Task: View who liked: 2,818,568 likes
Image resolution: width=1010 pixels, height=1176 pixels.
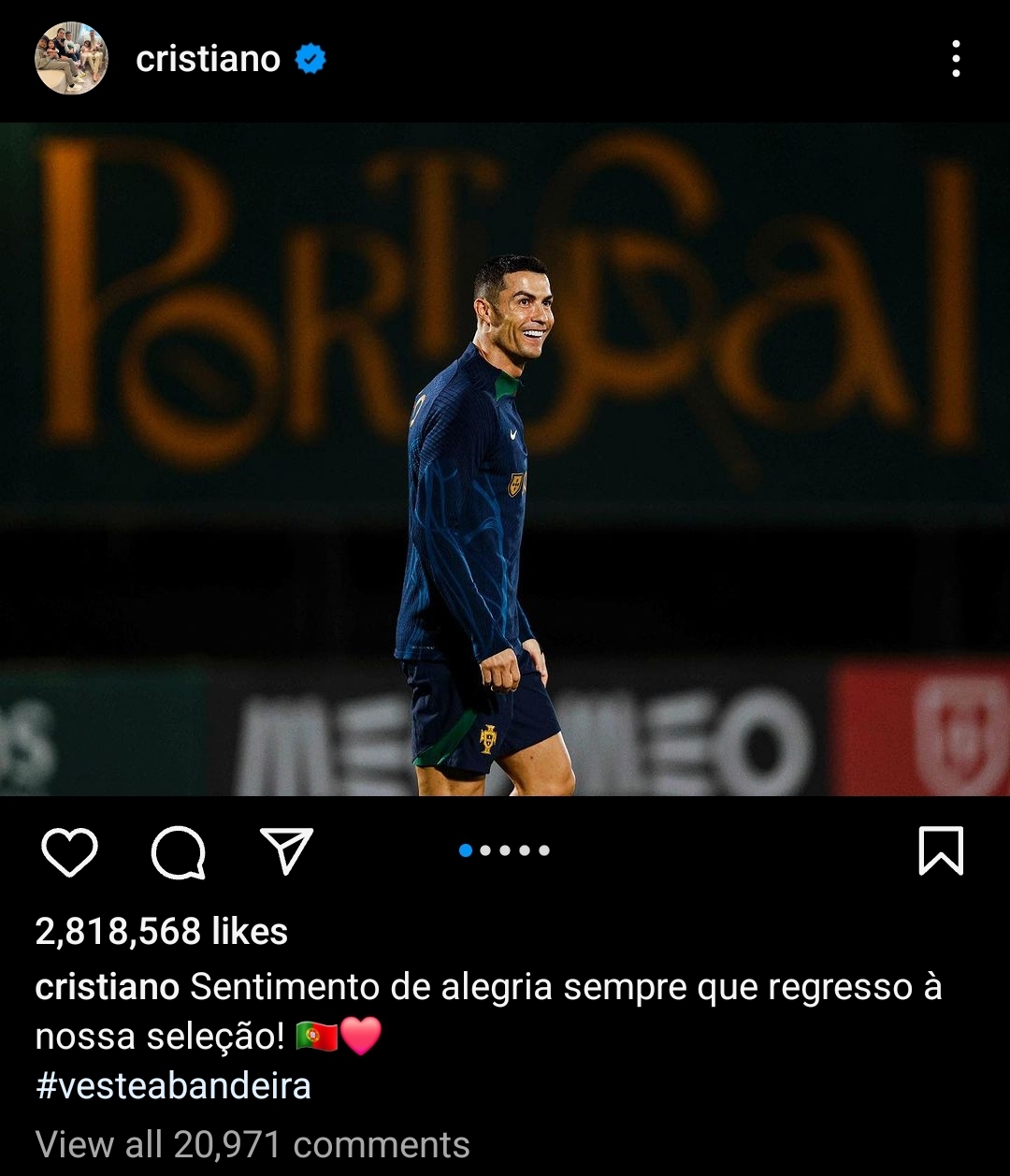Action: tap(161, 932)
